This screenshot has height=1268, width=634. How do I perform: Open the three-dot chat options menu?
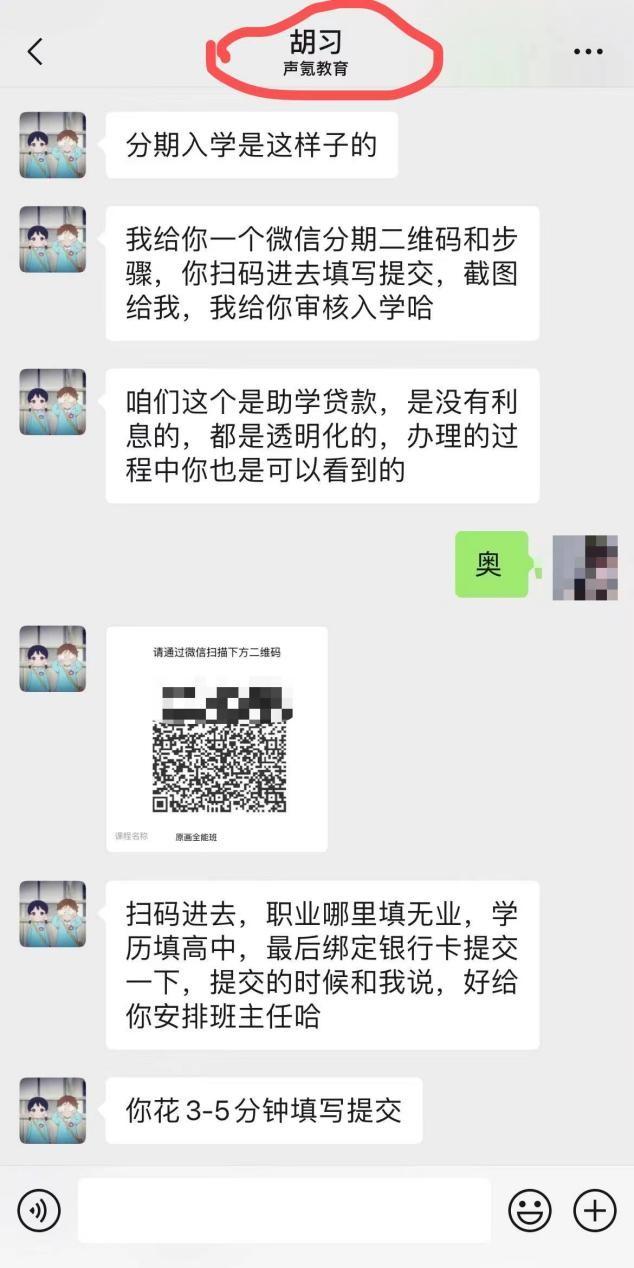588,52
